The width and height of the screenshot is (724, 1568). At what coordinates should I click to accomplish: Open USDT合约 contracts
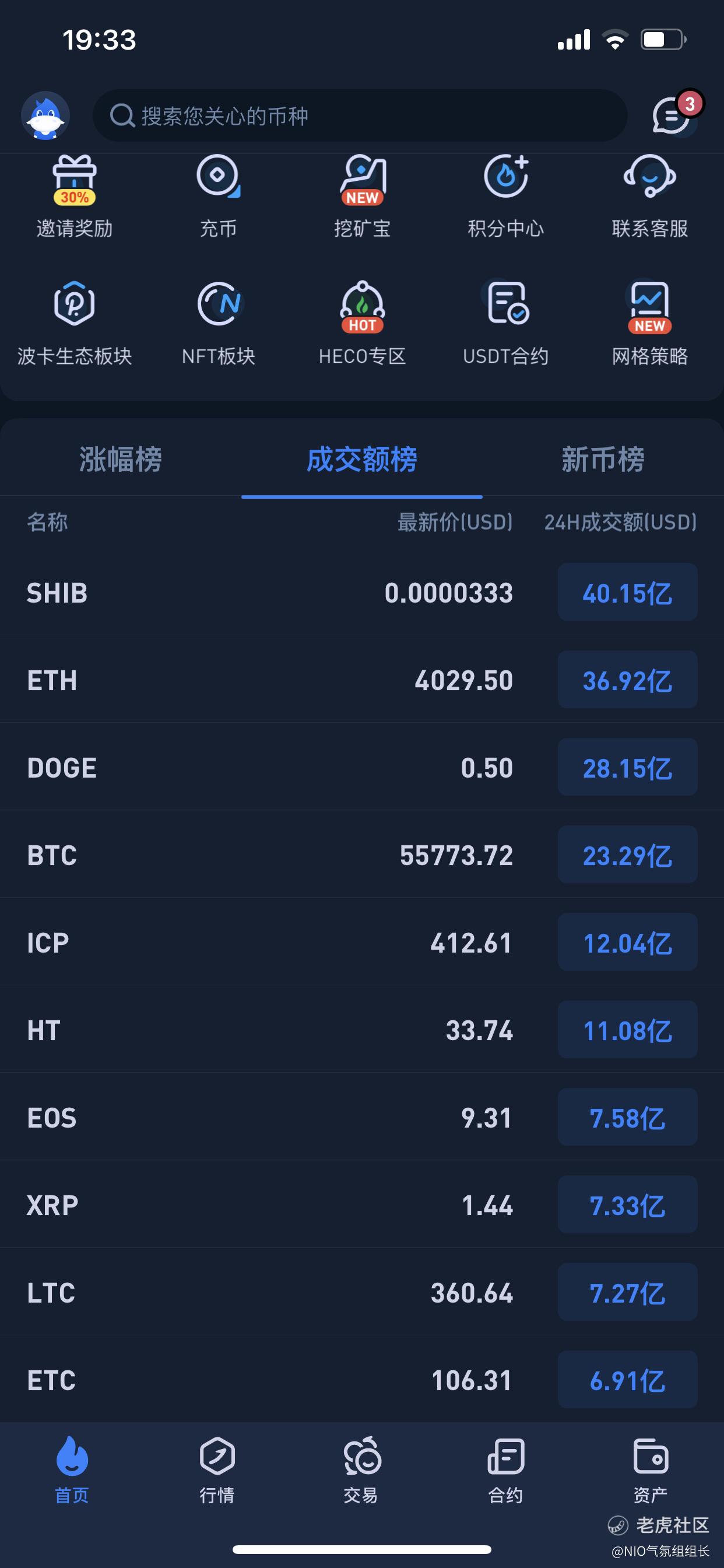tap(506, 323)
